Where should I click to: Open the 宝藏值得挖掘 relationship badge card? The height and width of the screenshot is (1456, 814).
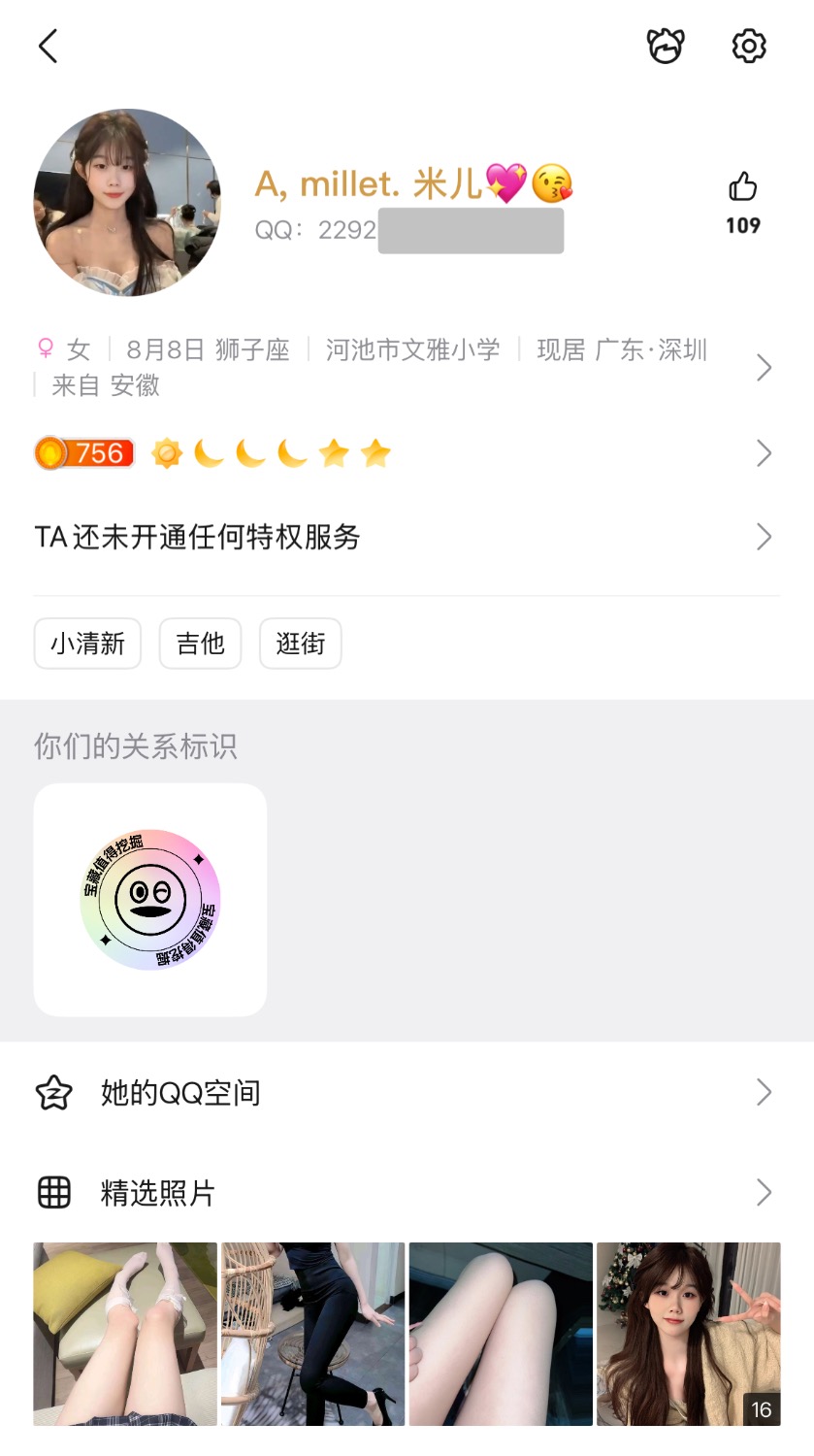pyautogui.click(x=150, y=900)
